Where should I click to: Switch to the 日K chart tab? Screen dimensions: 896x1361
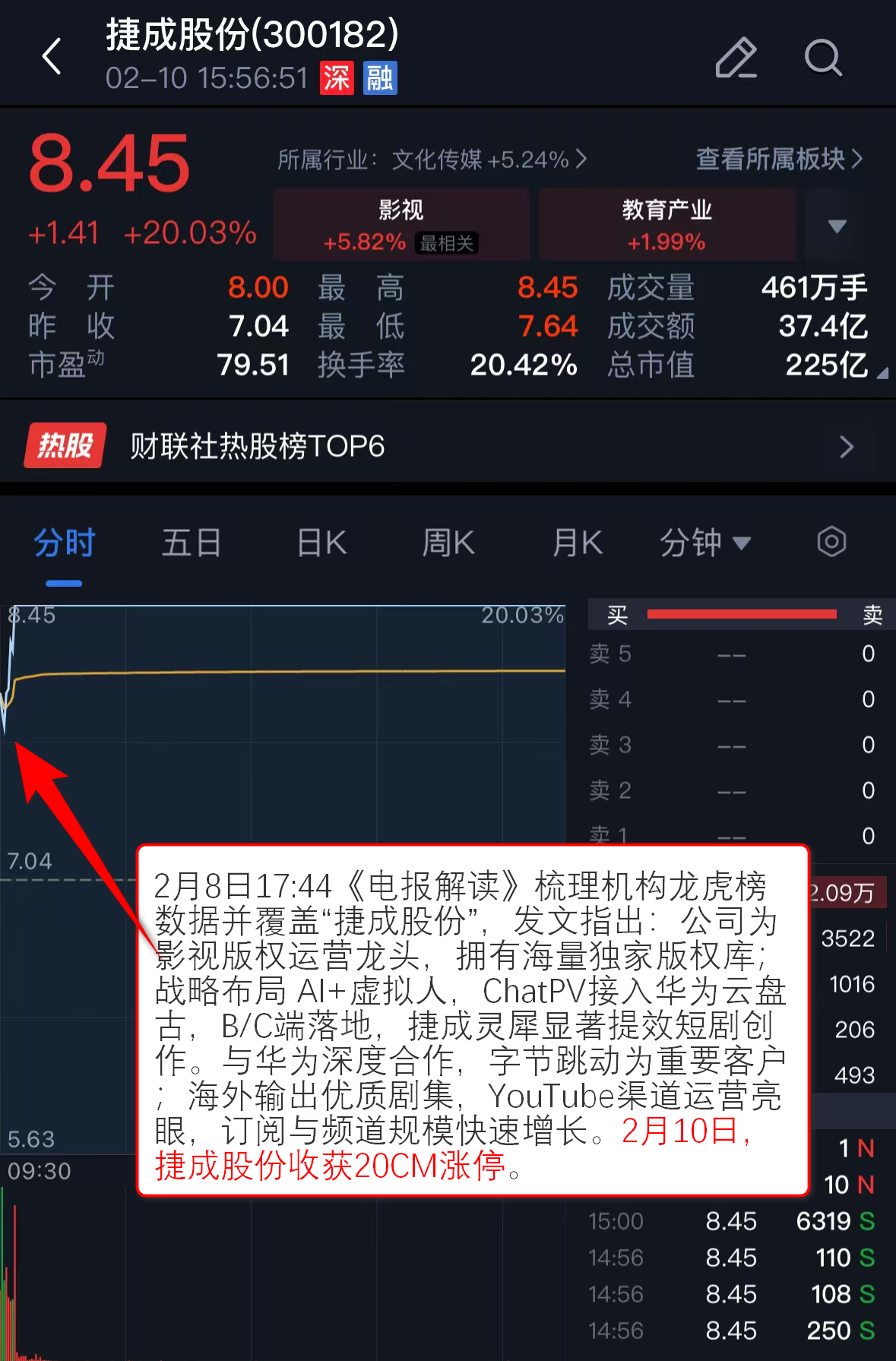(321, 543)
